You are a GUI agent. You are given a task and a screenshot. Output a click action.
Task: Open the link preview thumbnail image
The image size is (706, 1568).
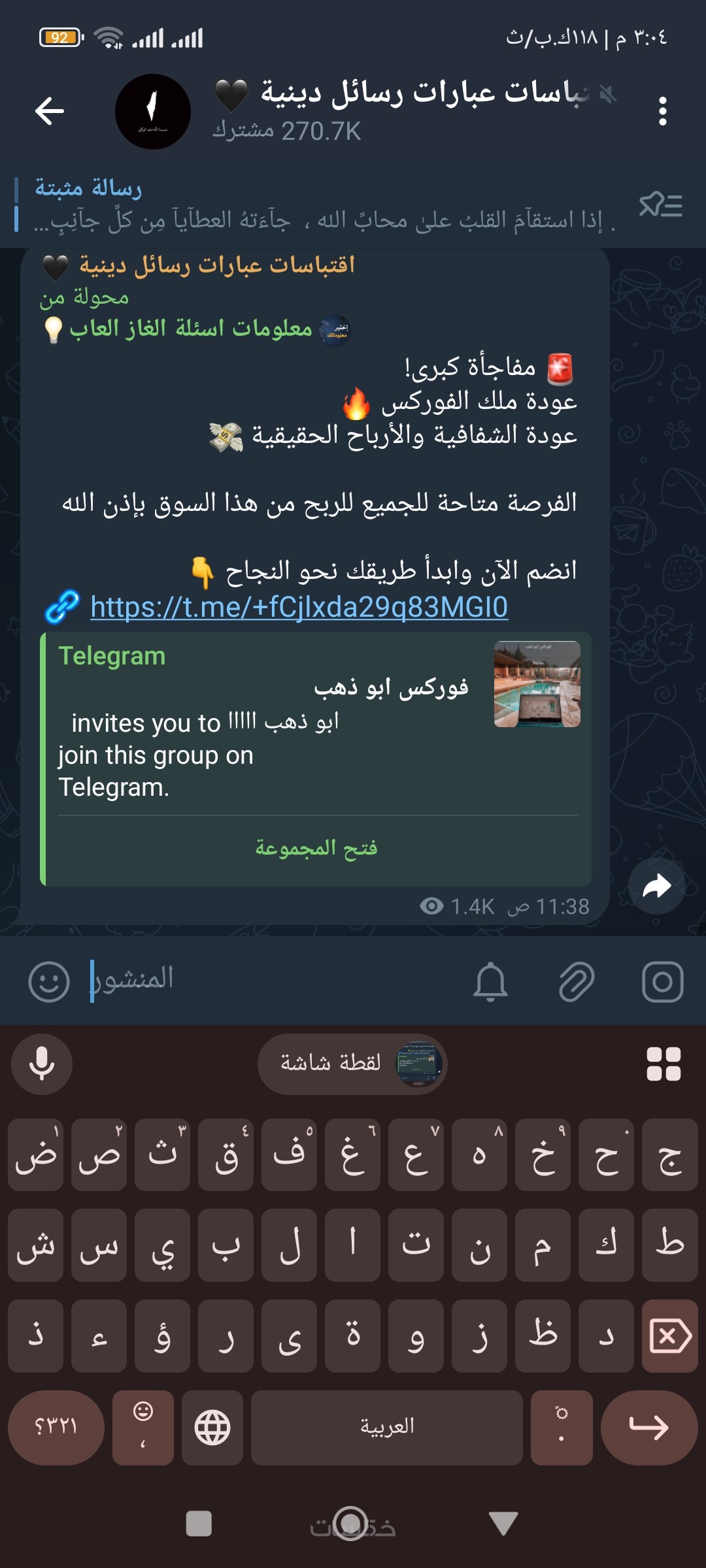pos(537,684)
